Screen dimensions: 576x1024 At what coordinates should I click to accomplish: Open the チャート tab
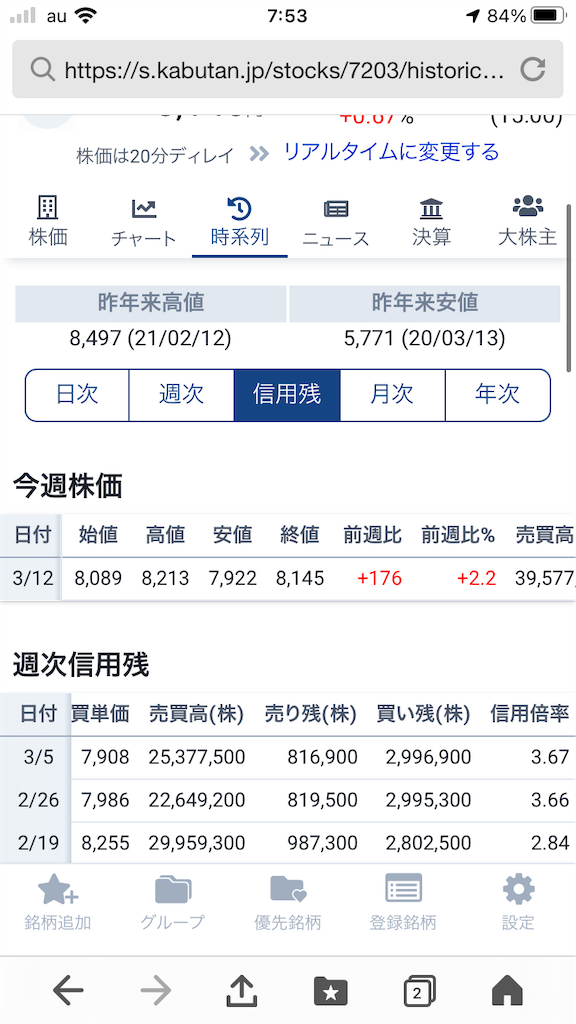pos(144,221)
